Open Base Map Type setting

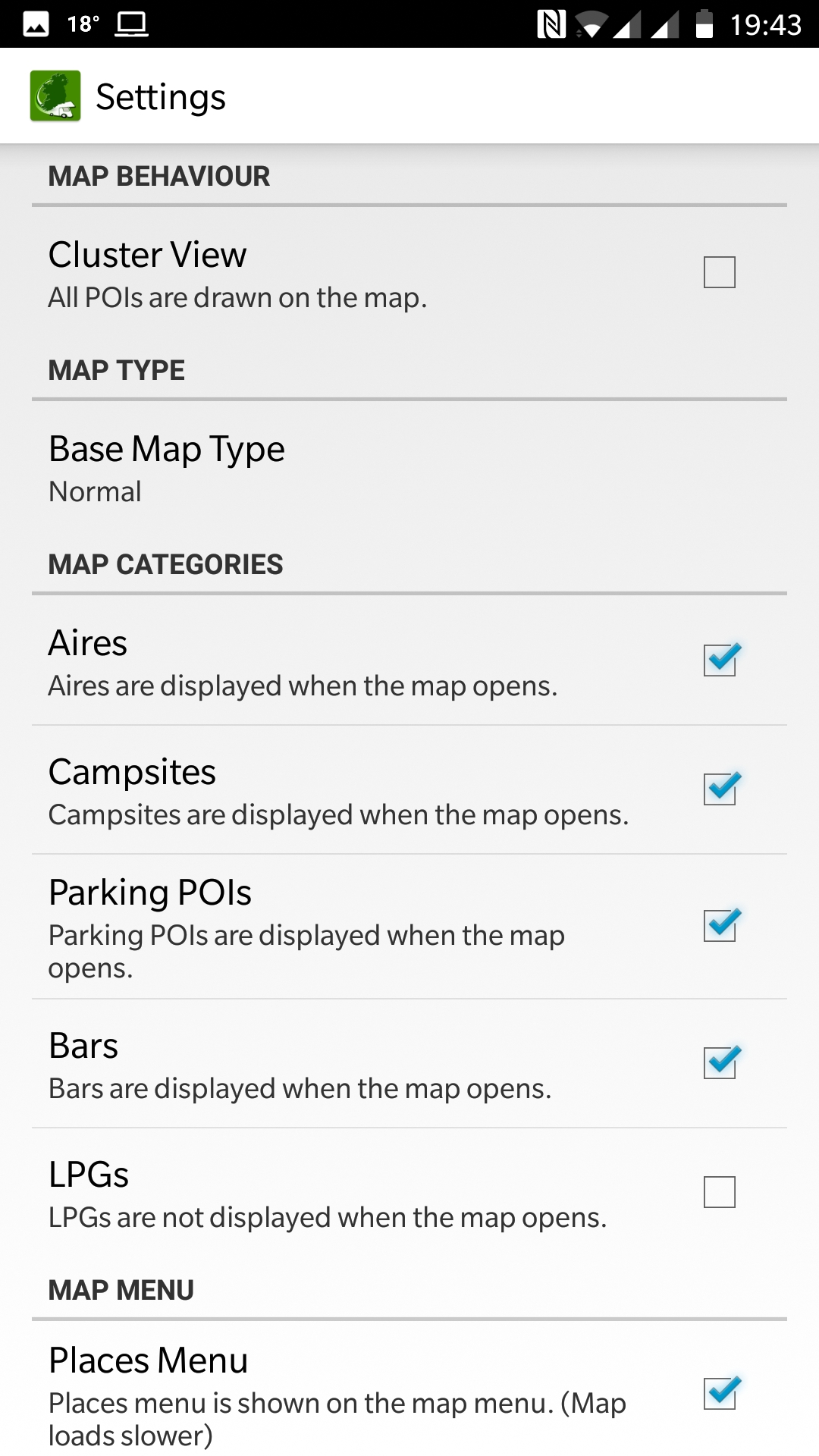click(x=409, y=467)
